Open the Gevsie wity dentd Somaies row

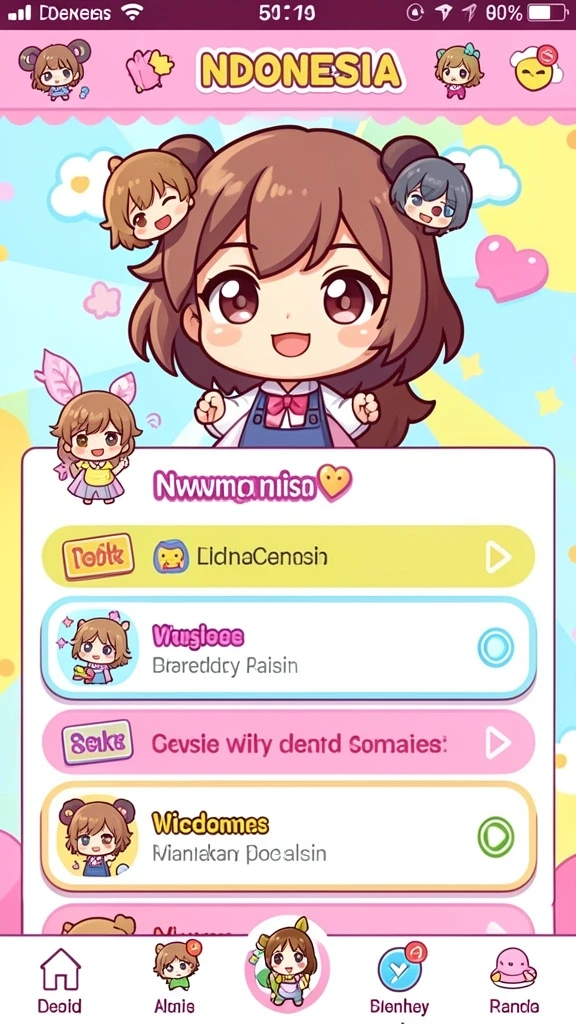coord(288,743)
